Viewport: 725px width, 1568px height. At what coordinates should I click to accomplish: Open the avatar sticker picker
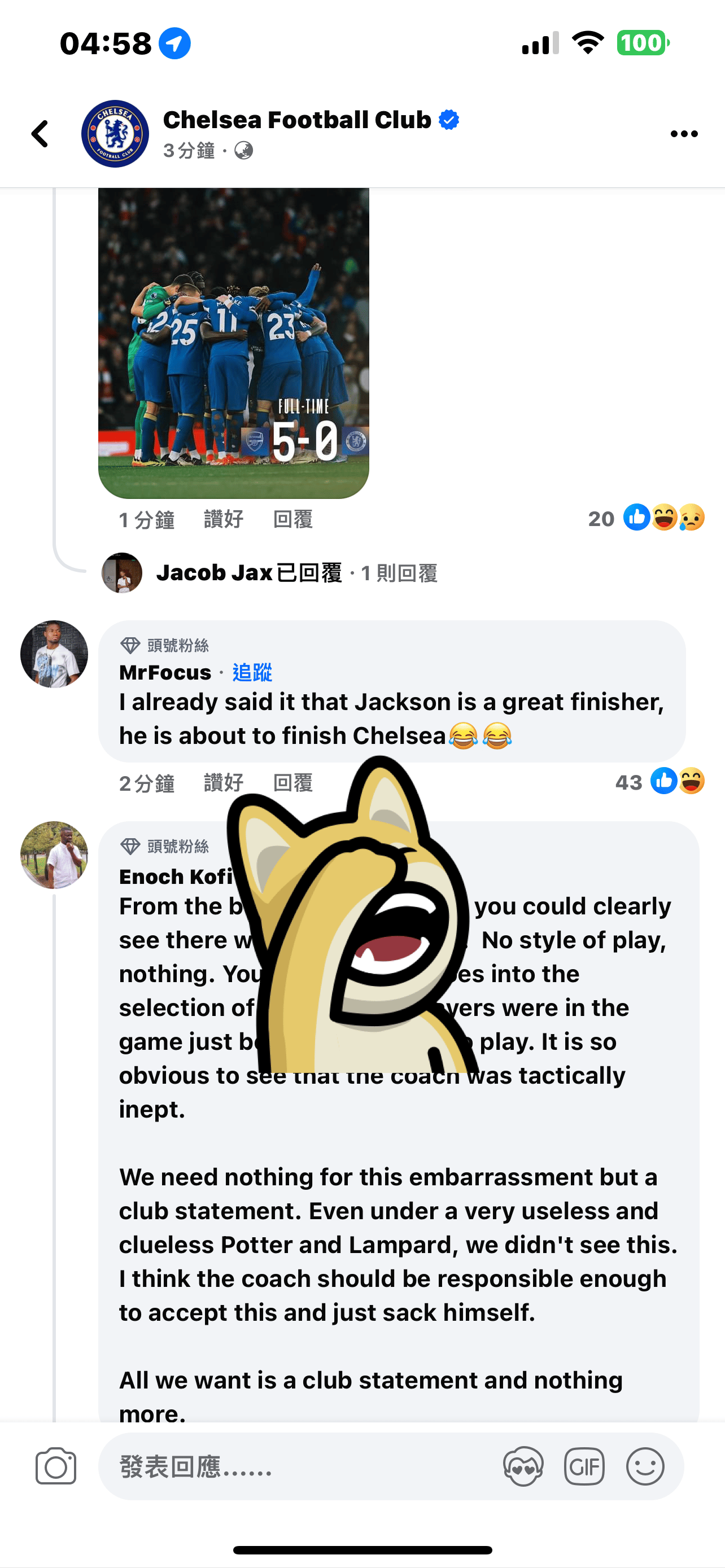click(x=523, y=1466)
